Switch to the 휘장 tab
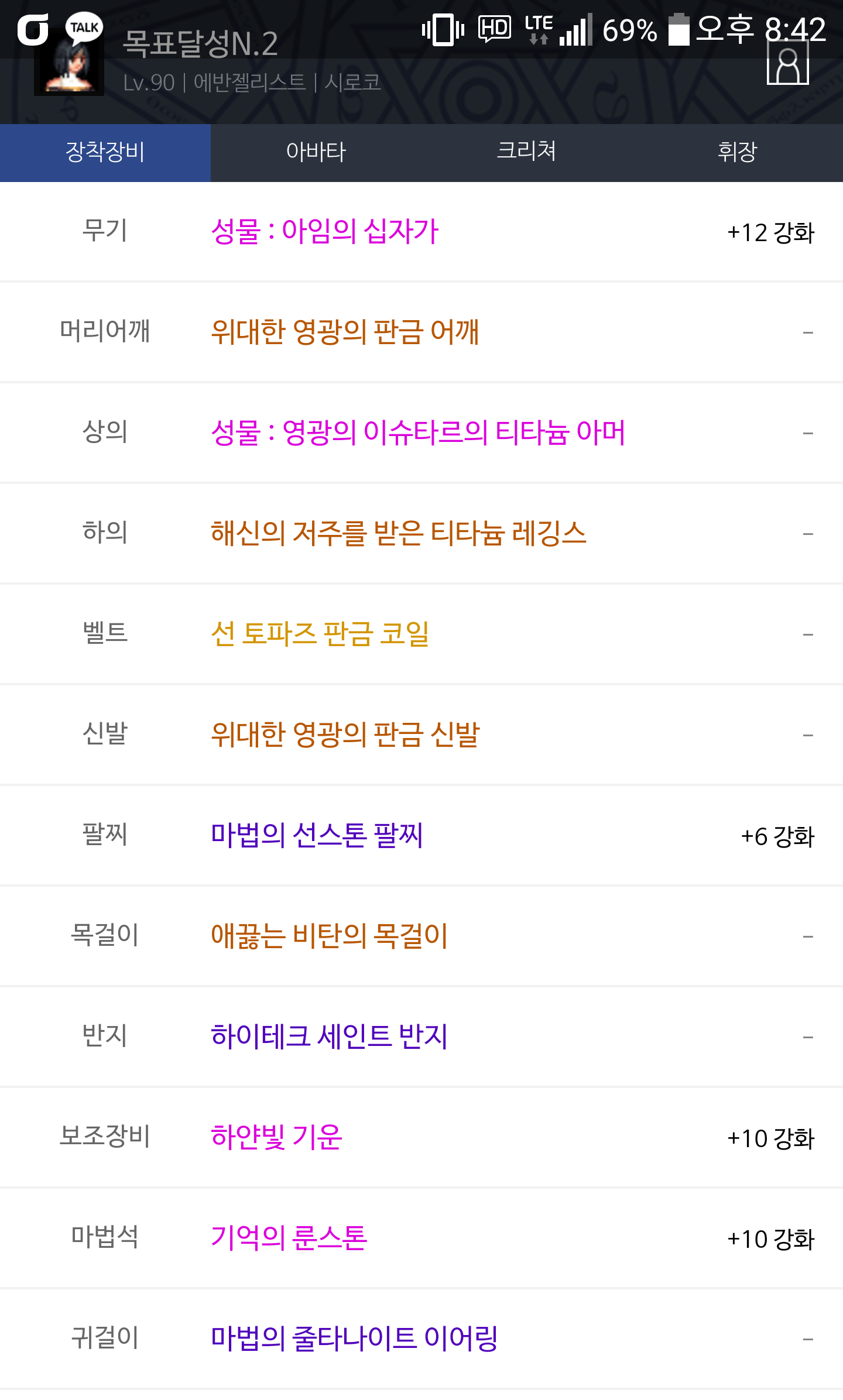The width and height of the screenshot is (843, 1400). point(738,152)
